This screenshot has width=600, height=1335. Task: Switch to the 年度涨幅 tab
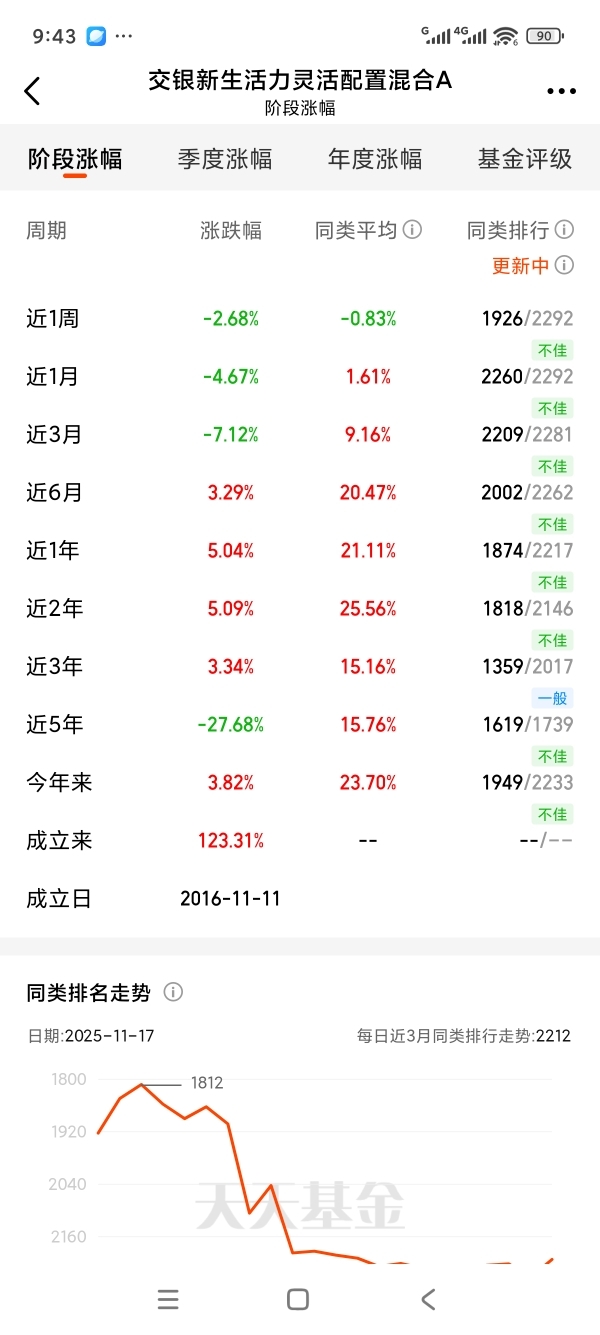375,159
